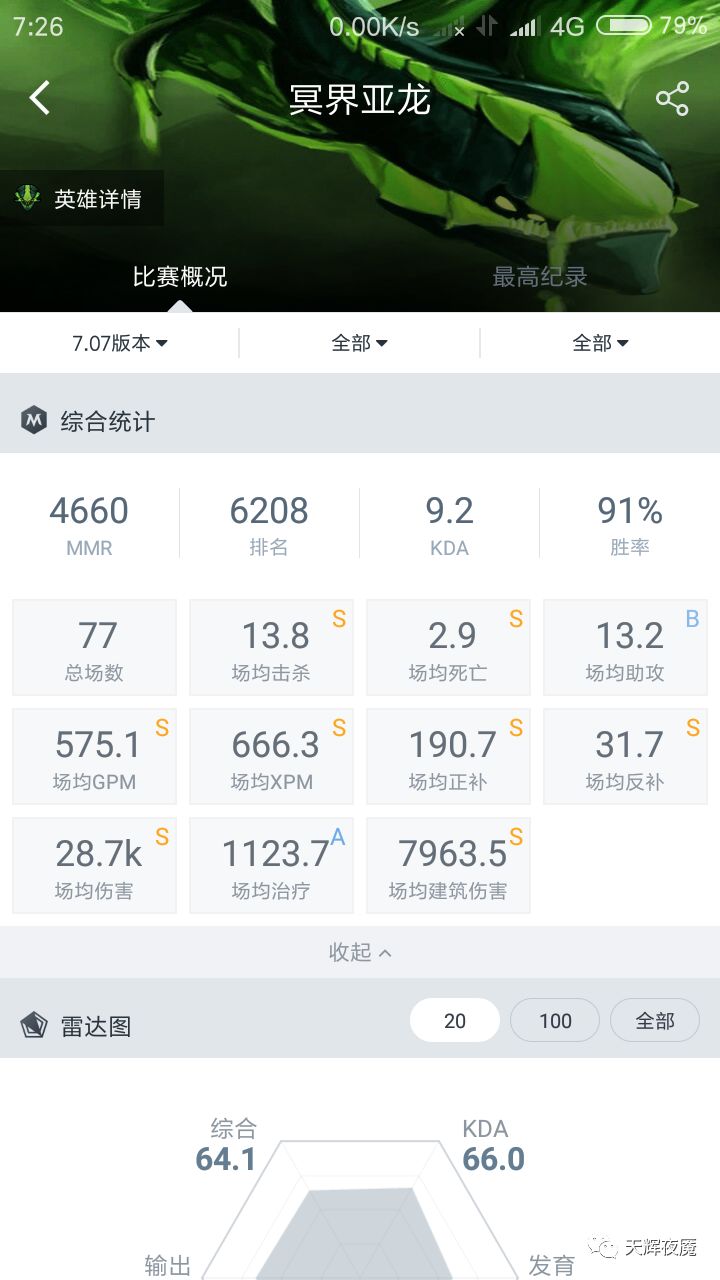Open the middle 全部 filter dropdown
The height and width of the screenshot is (1280, 720).
(x=359, y=343)
